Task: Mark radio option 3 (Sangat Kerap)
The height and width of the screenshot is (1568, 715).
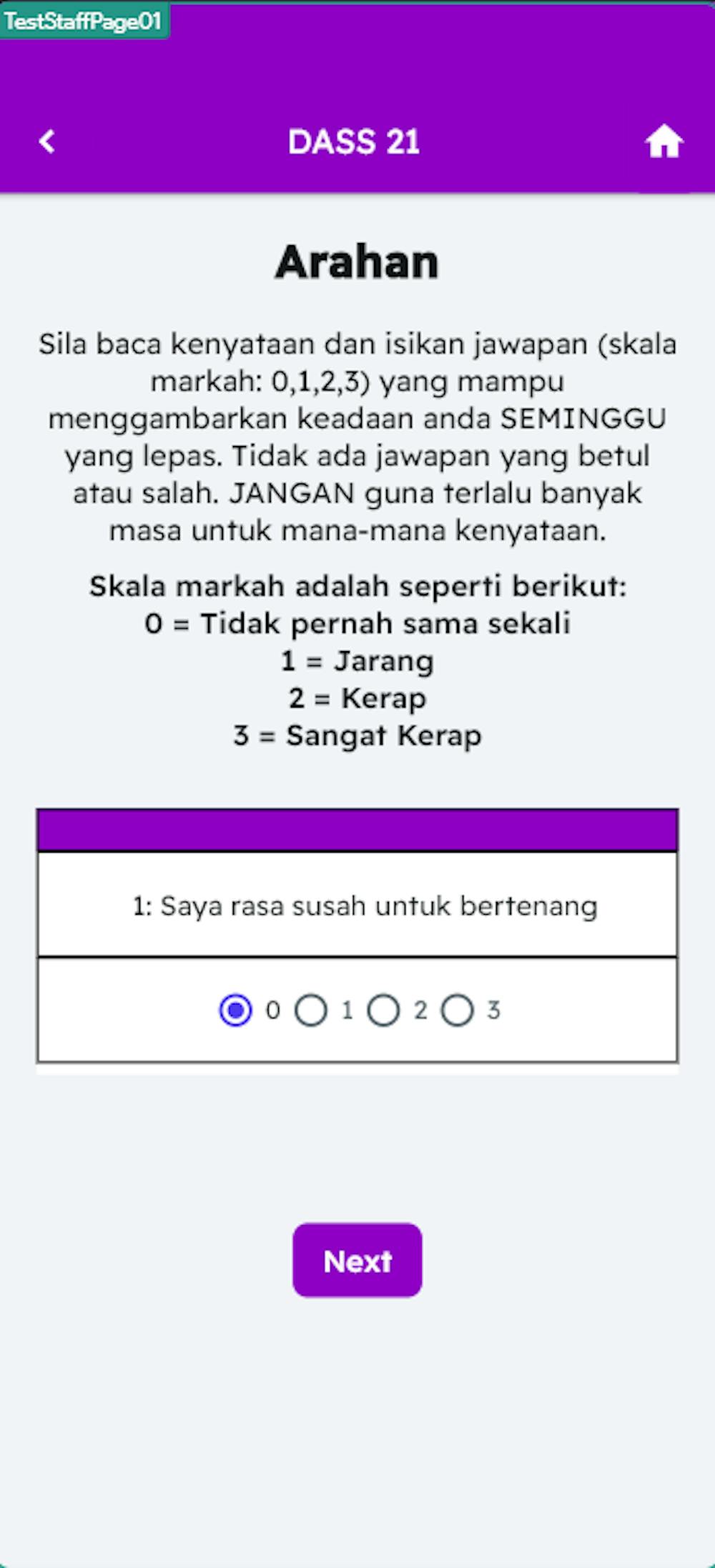Action: coord(458,1011)
